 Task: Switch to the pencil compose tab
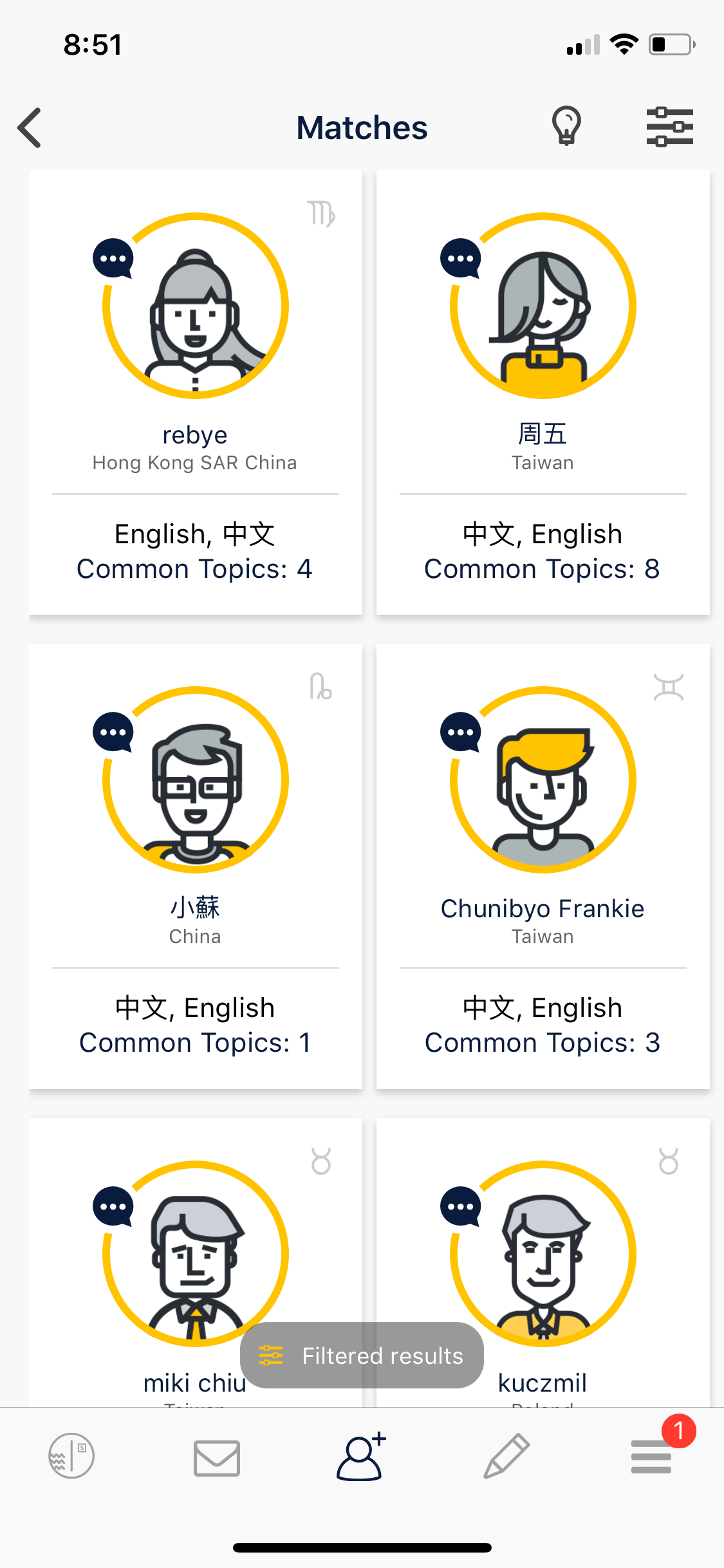(x=506, y=1456)
